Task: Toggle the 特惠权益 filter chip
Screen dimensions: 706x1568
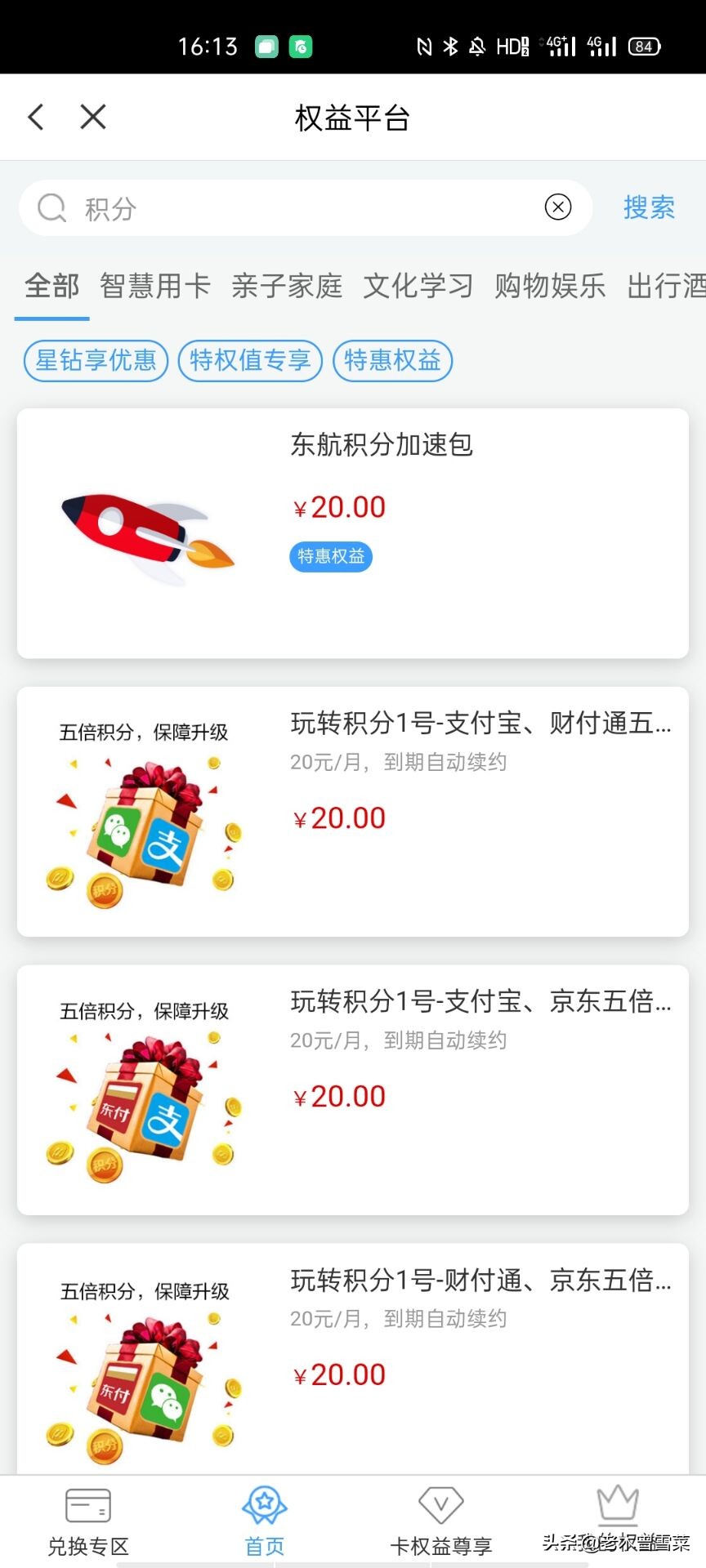Action: tap(392, 361)
